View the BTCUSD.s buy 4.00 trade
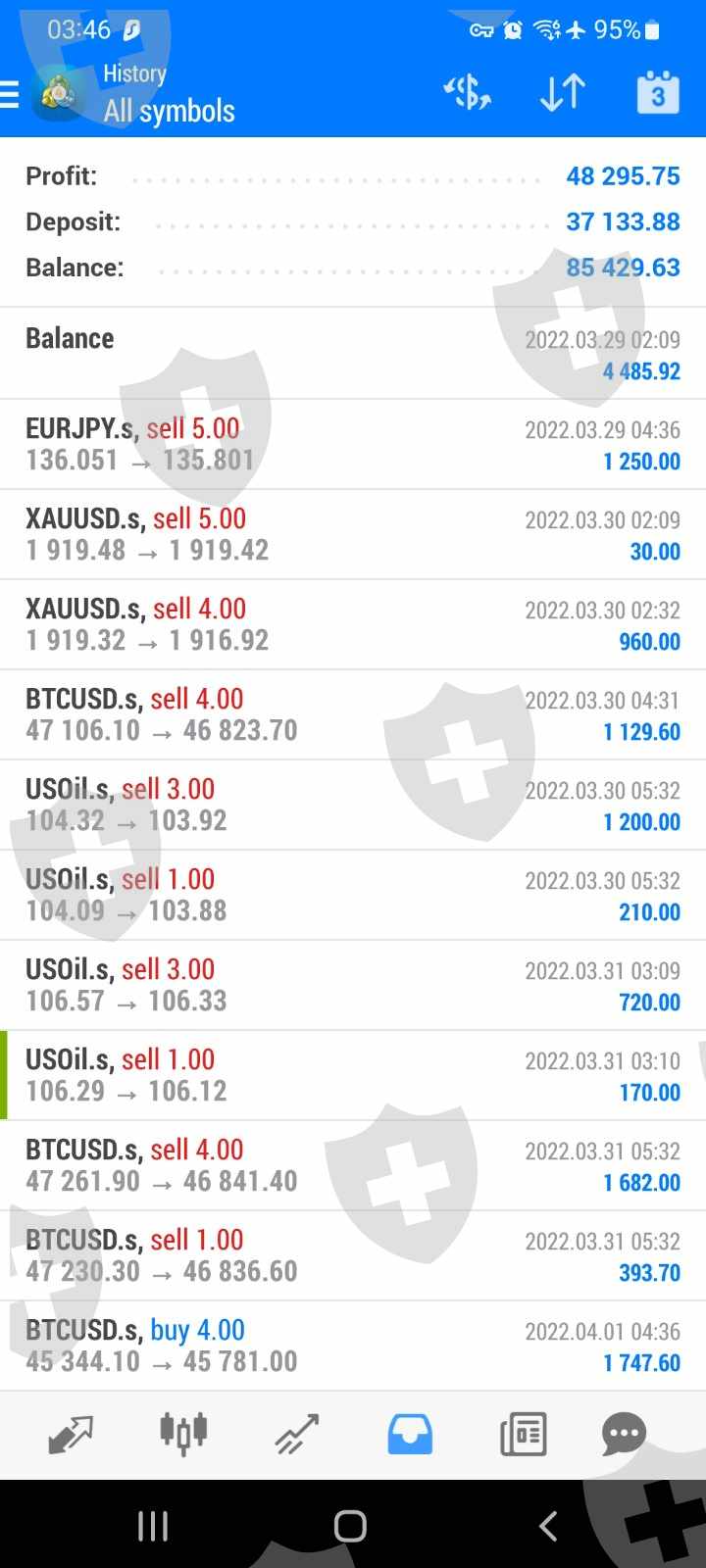 [x=353, y=1346]
